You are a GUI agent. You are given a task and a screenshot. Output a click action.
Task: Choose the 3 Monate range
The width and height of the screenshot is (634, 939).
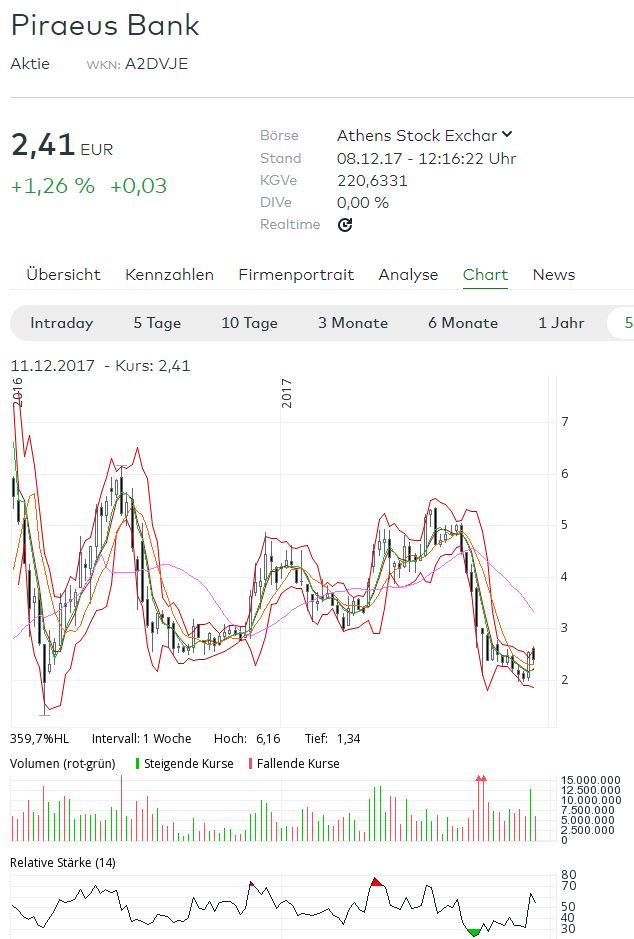pyautogui.click(x=353, y=323)
